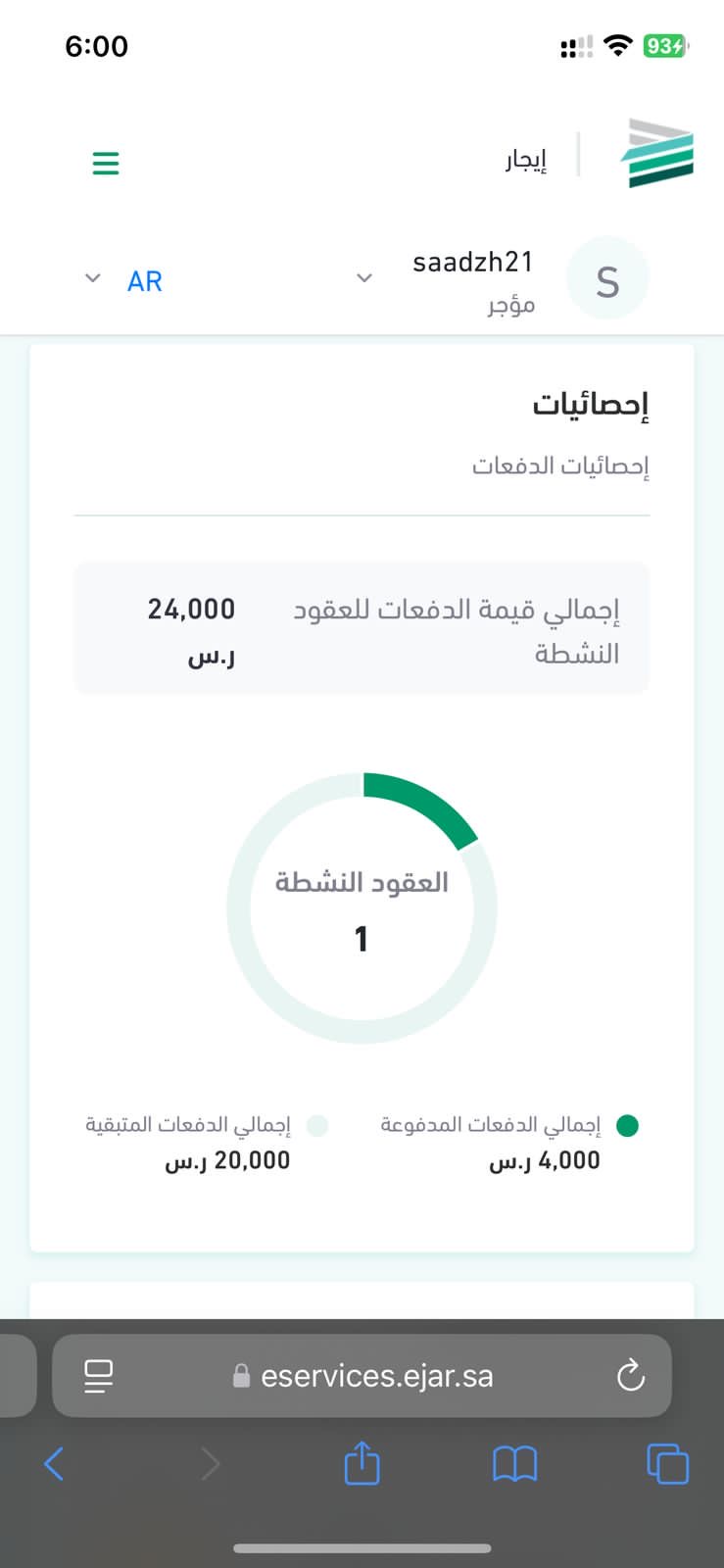Reload the page in Safari
This screenshot has height=1568, width=724.
pyautogui.click(x=631, y=1376)
